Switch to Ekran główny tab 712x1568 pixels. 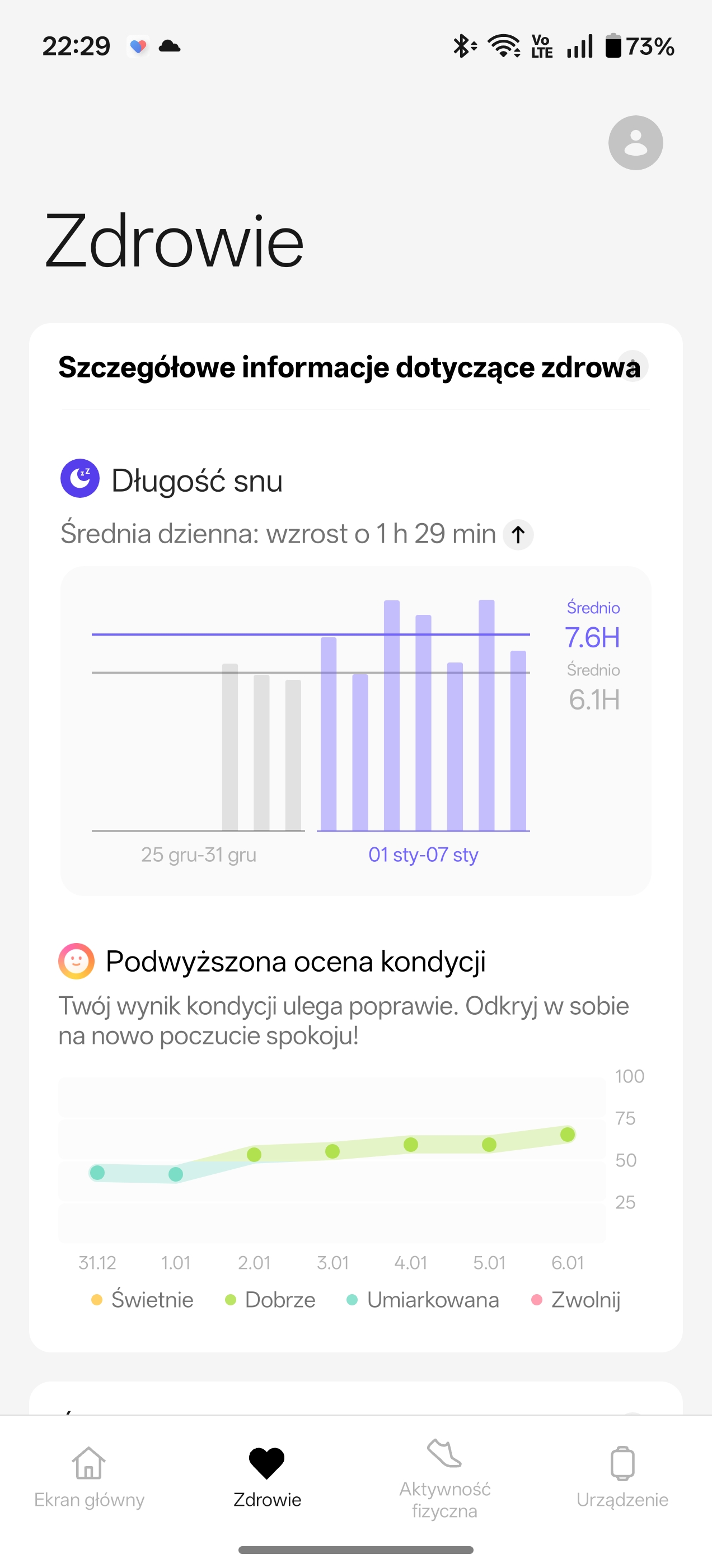click(x=89, y=1477)
